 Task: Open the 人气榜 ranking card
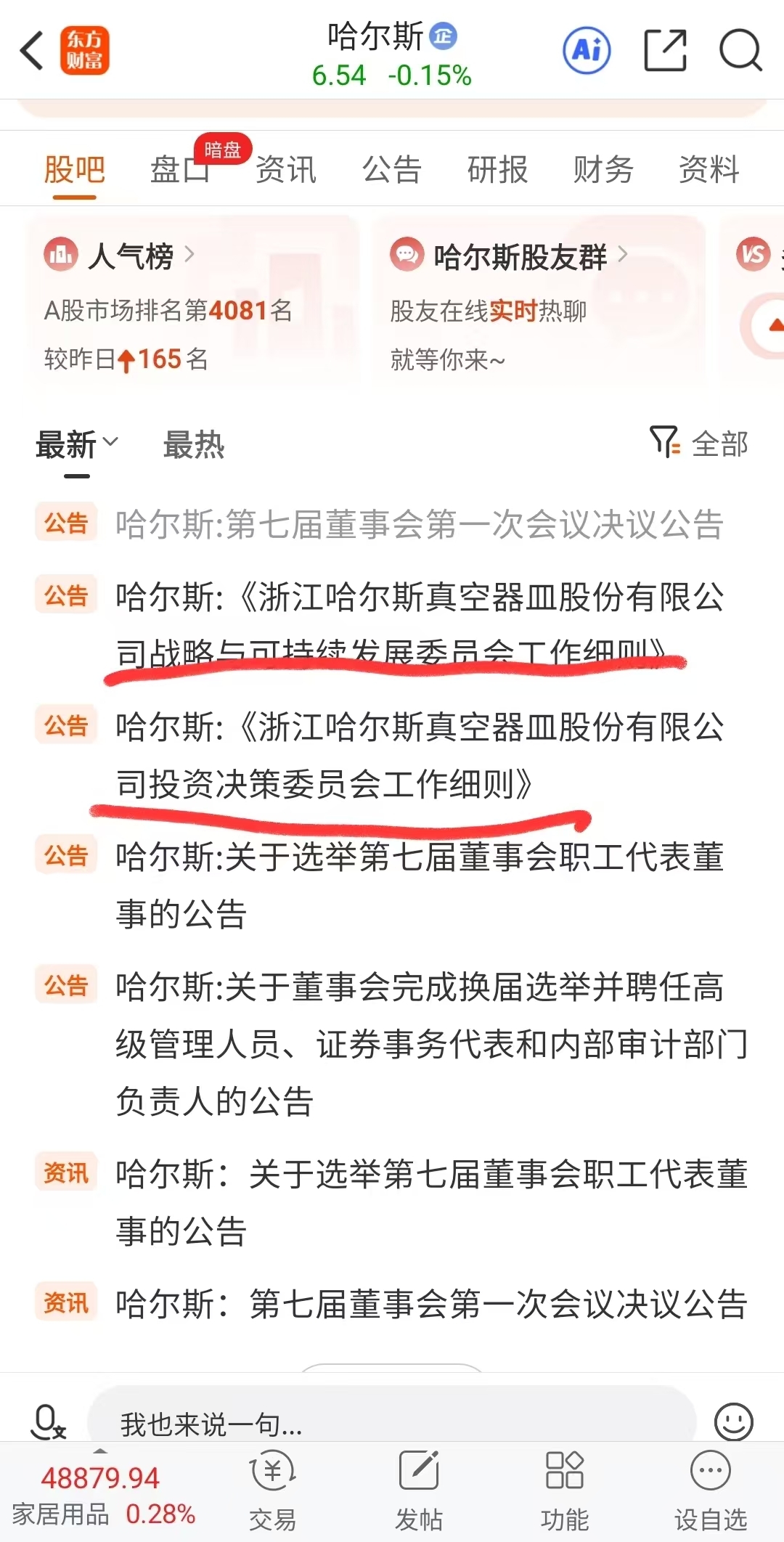coord(193,301)
